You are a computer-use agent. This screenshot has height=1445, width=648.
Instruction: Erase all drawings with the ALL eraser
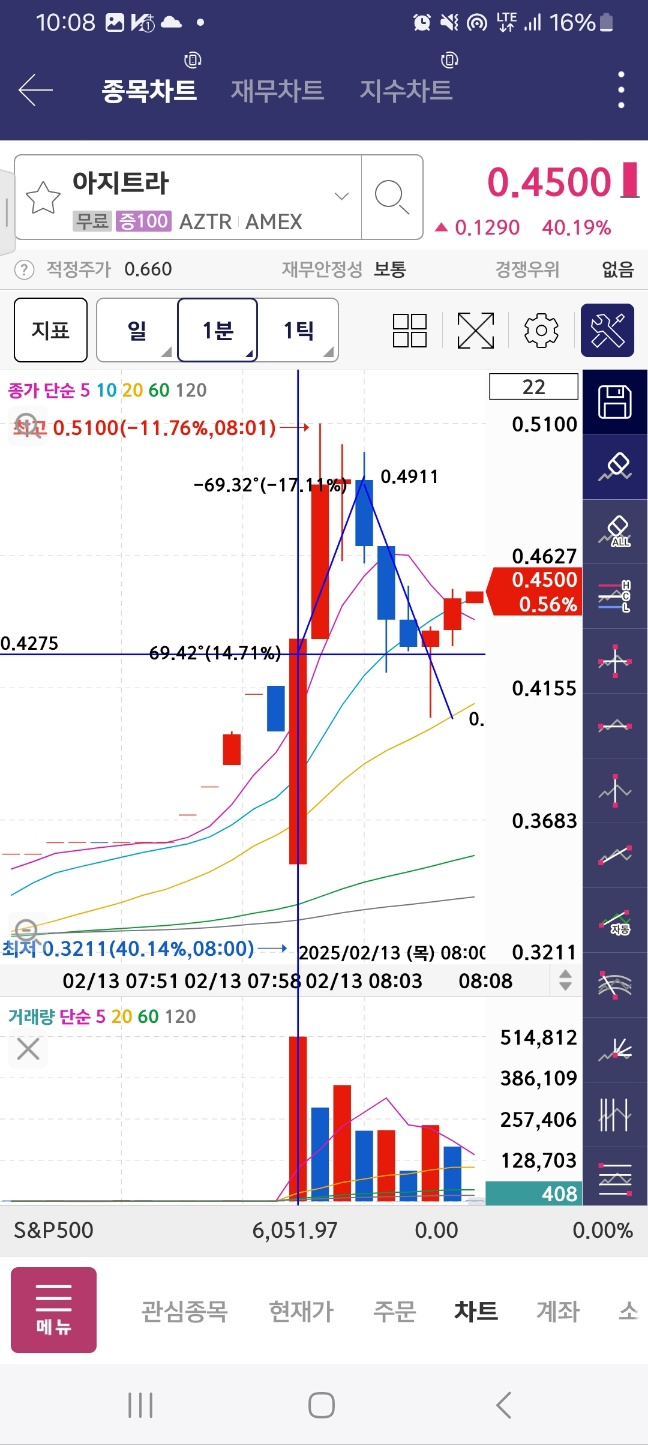point(615,531)
